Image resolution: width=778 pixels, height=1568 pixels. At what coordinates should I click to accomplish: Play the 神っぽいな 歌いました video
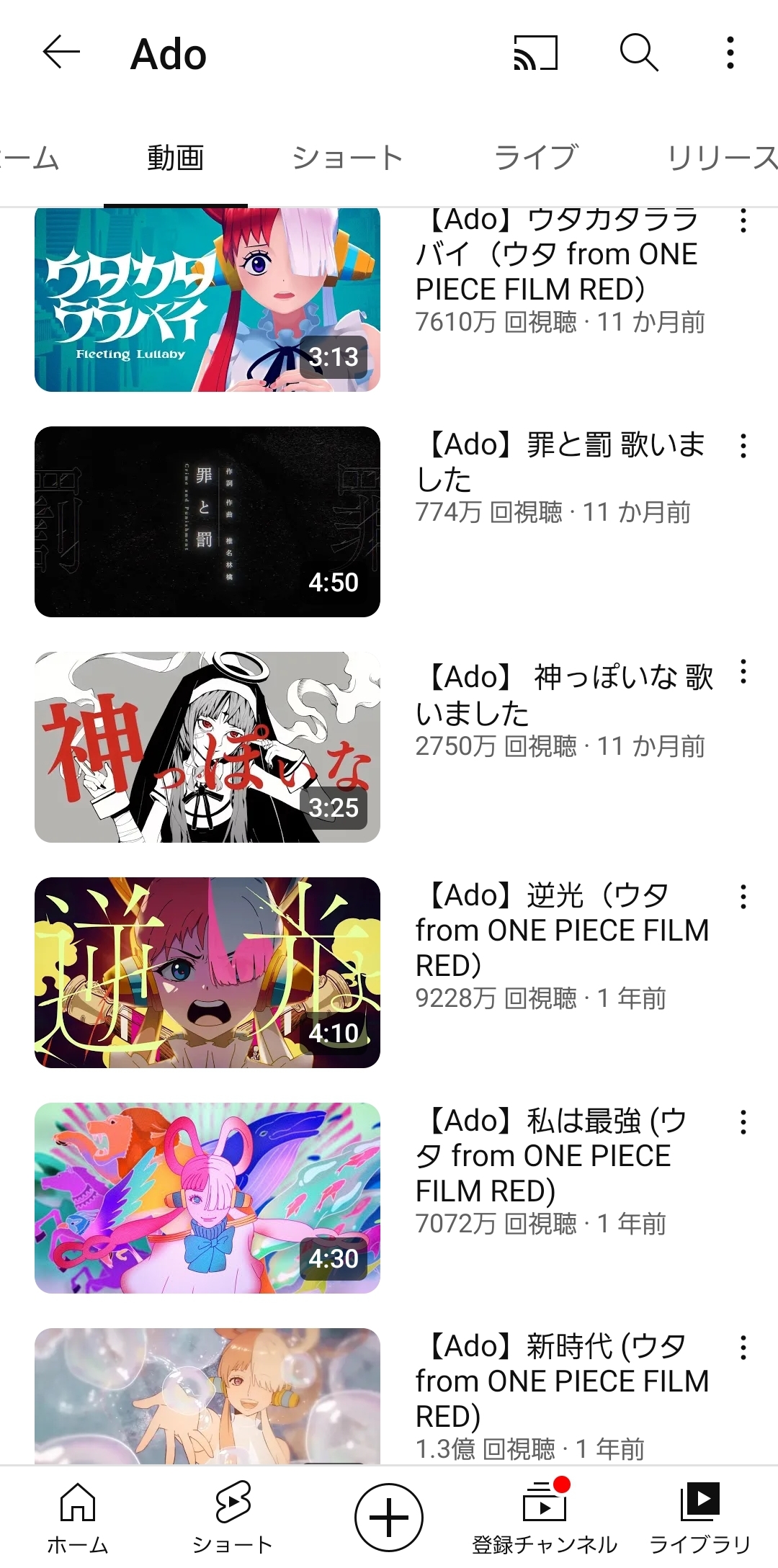(x=207, y=747)
